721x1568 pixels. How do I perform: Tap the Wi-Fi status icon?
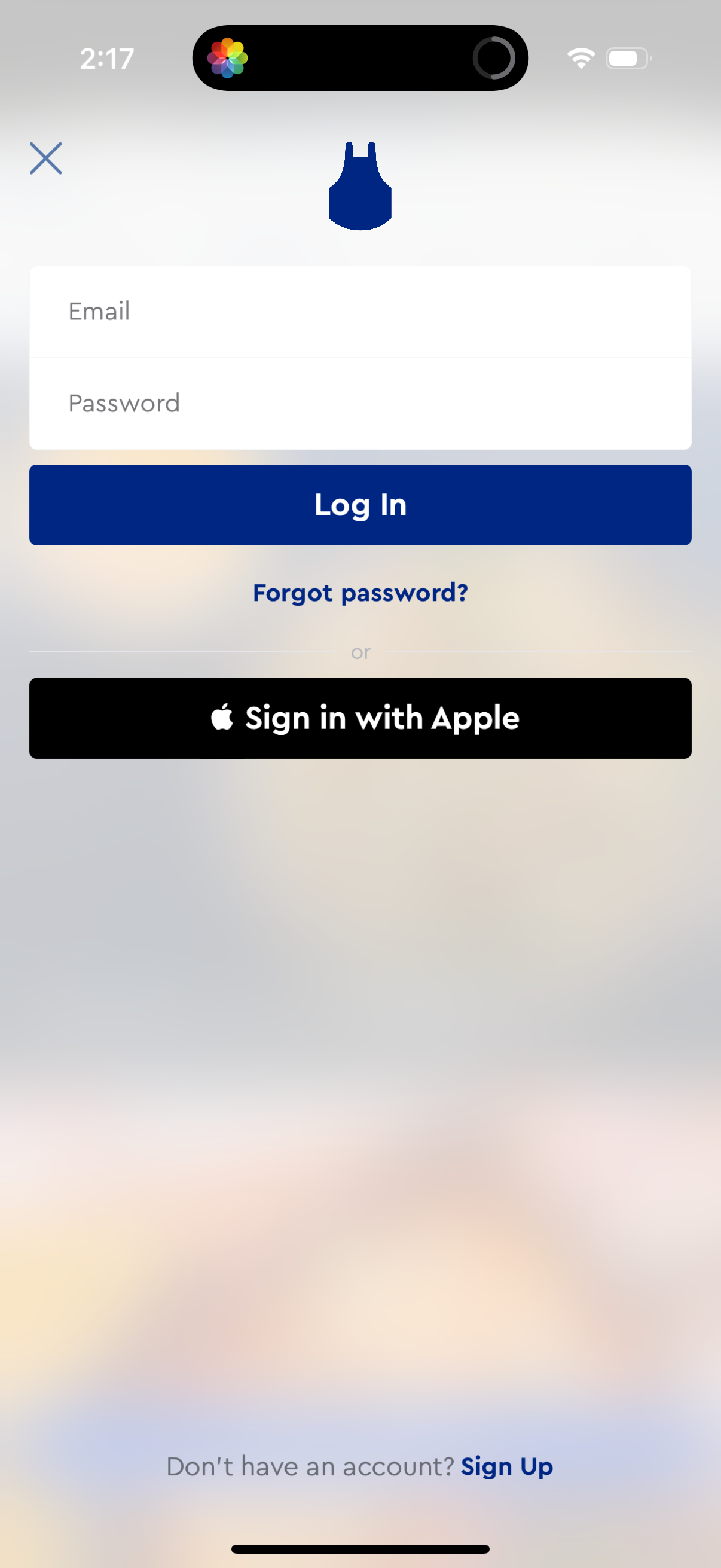tap(580, 57)
